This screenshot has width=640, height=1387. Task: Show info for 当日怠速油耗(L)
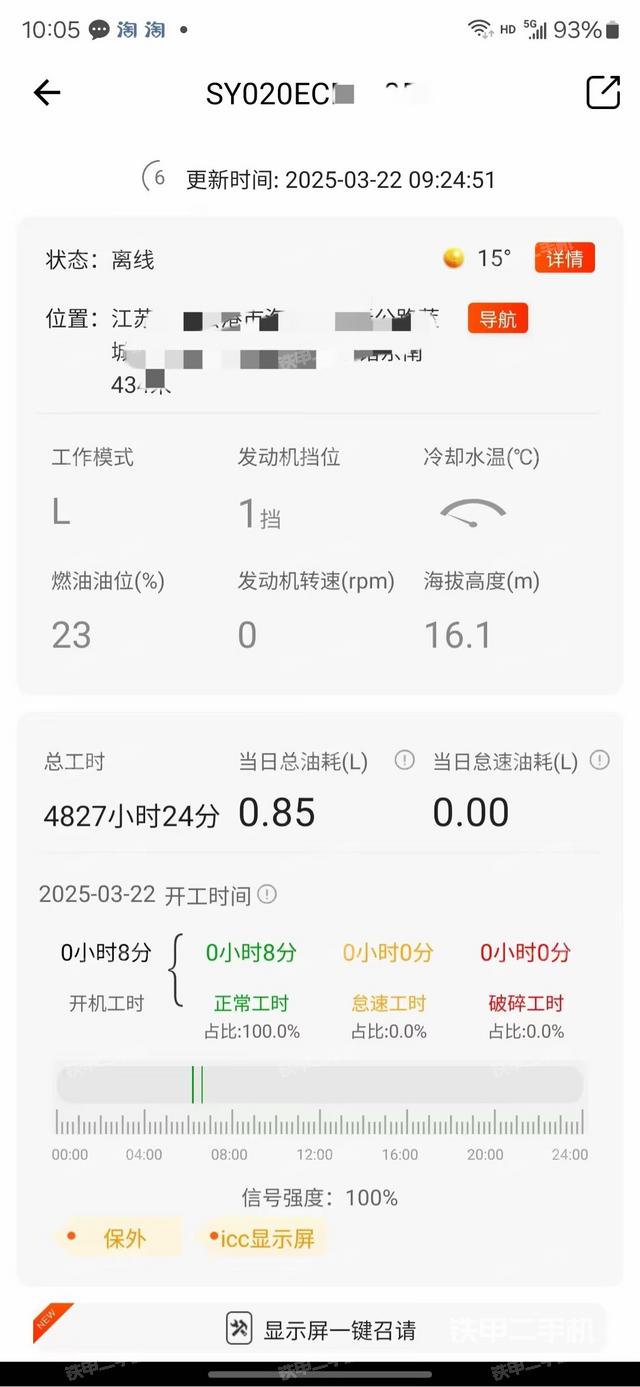coord(600,761)
